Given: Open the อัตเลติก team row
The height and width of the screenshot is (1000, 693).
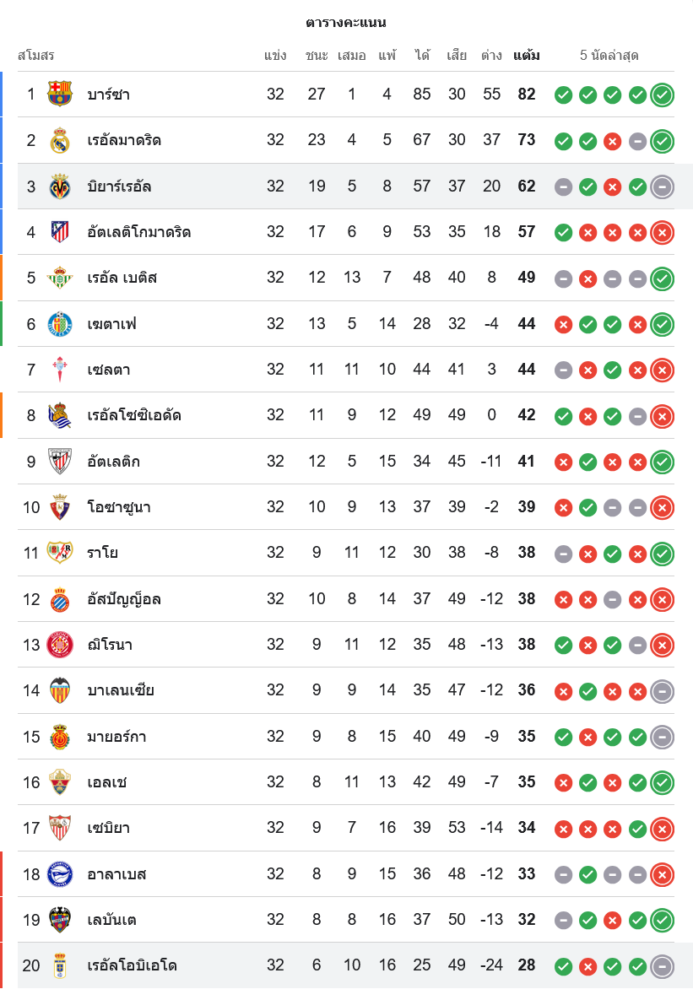Looking at the screenshot, I should pyautogui.click(x=114, y=462).
